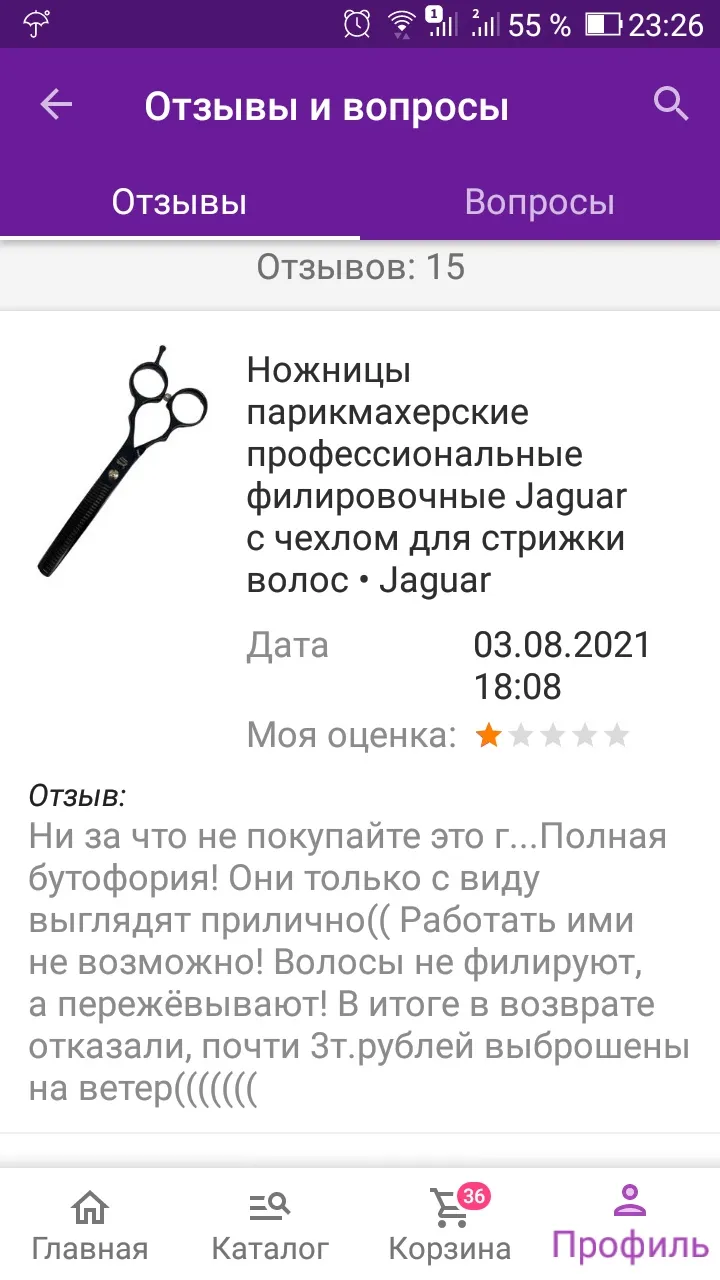Open the Каталог tab

(270, 1224)
